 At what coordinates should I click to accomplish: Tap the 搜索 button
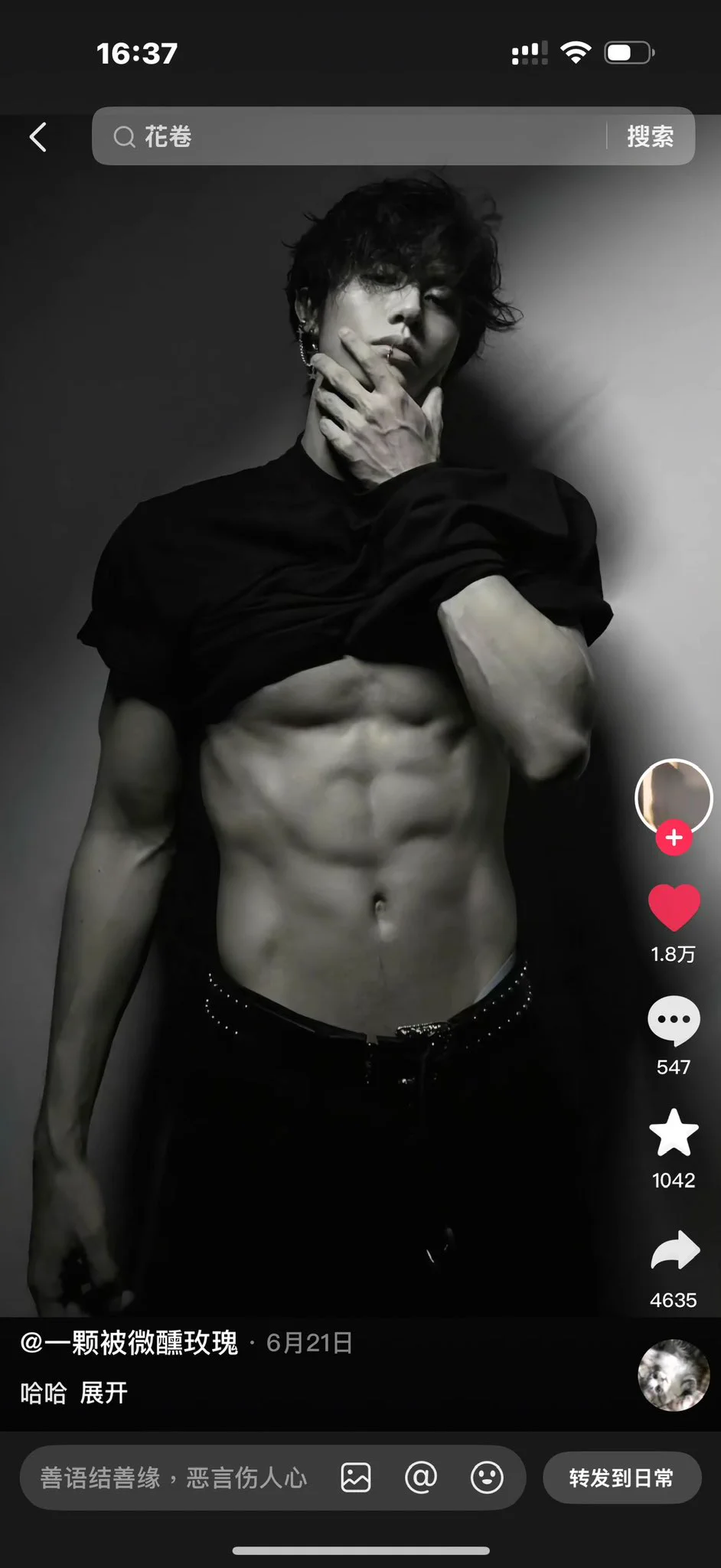point(650,136)
